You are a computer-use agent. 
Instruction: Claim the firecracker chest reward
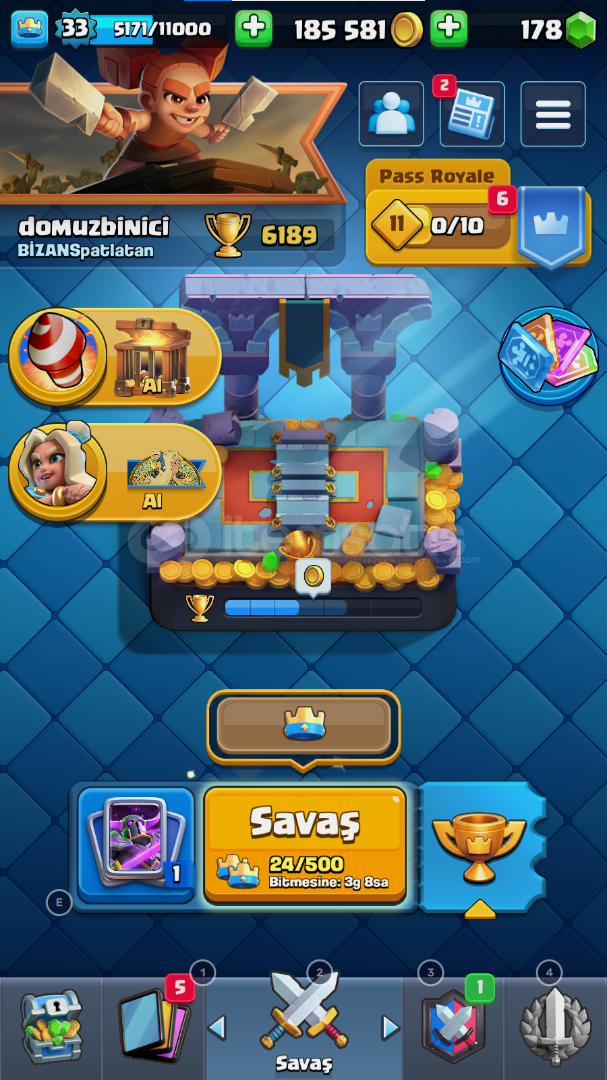click(x=115, y=356)
